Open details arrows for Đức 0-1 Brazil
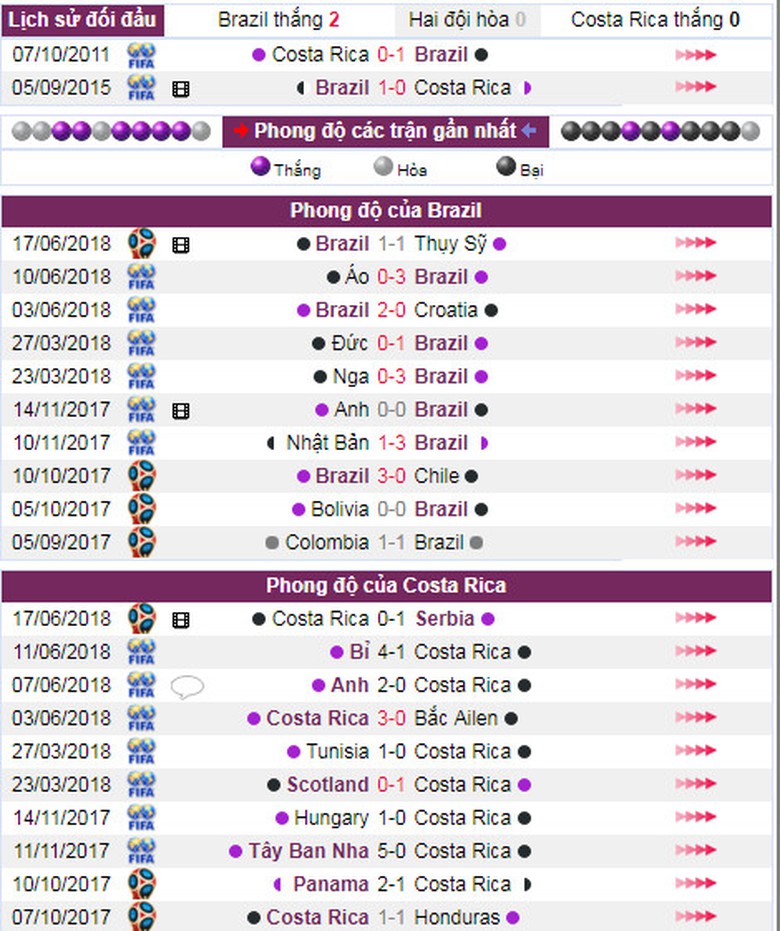780x931 pixels. [695, 343]
